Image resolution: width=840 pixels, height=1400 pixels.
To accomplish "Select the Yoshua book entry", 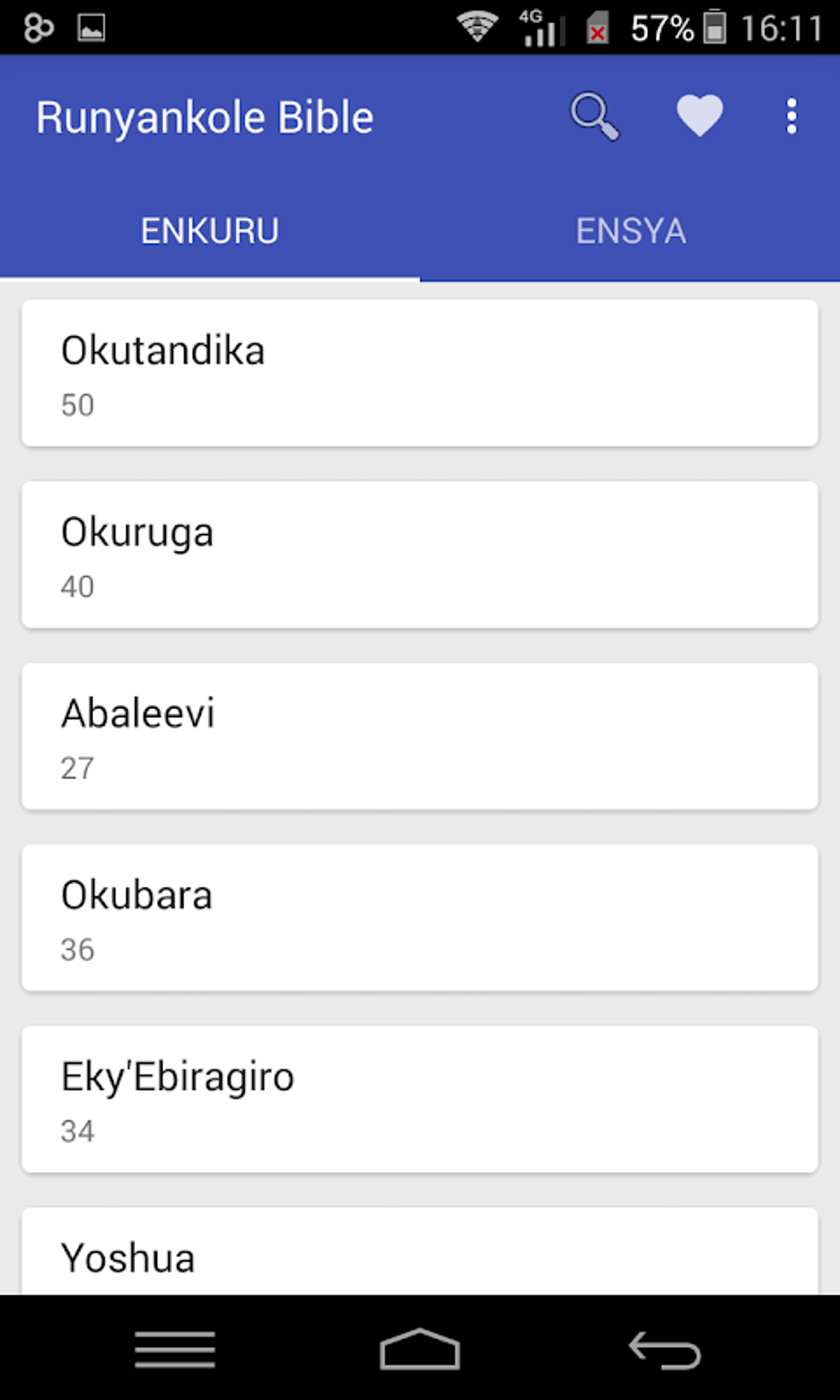I will (420, 1252).
